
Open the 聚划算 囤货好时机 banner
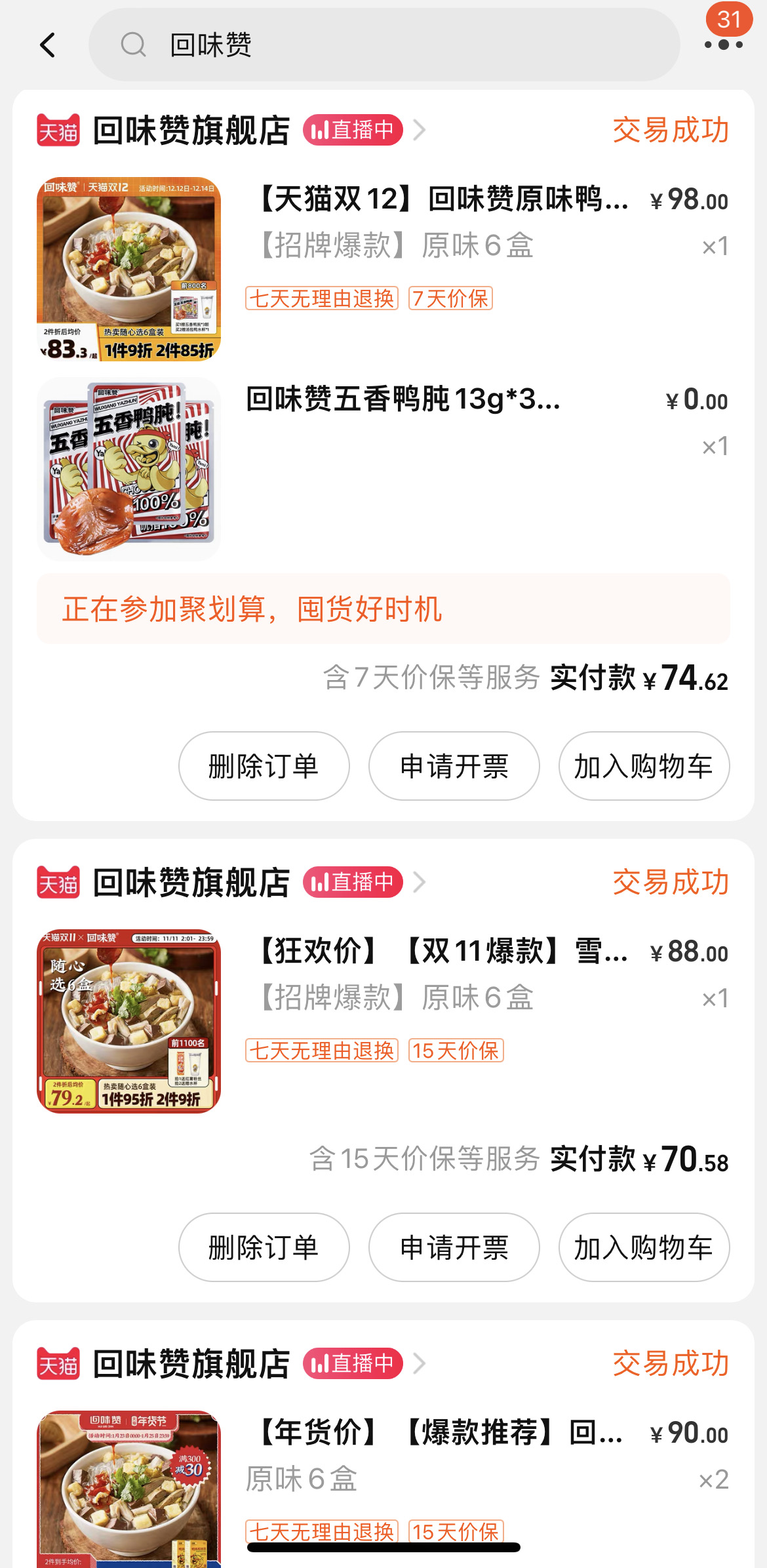[x=383, y=609]
